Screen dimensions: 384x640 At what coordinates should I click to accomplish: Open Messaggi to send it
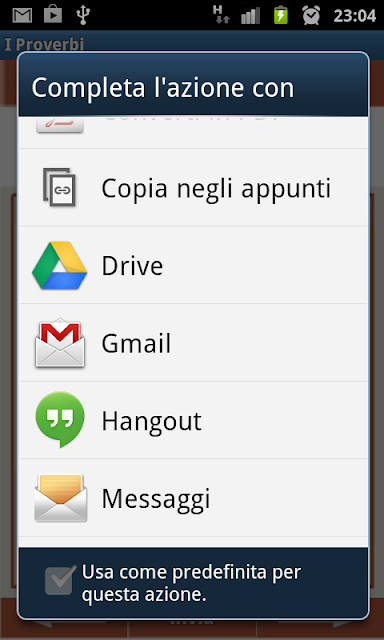[193, 498]
